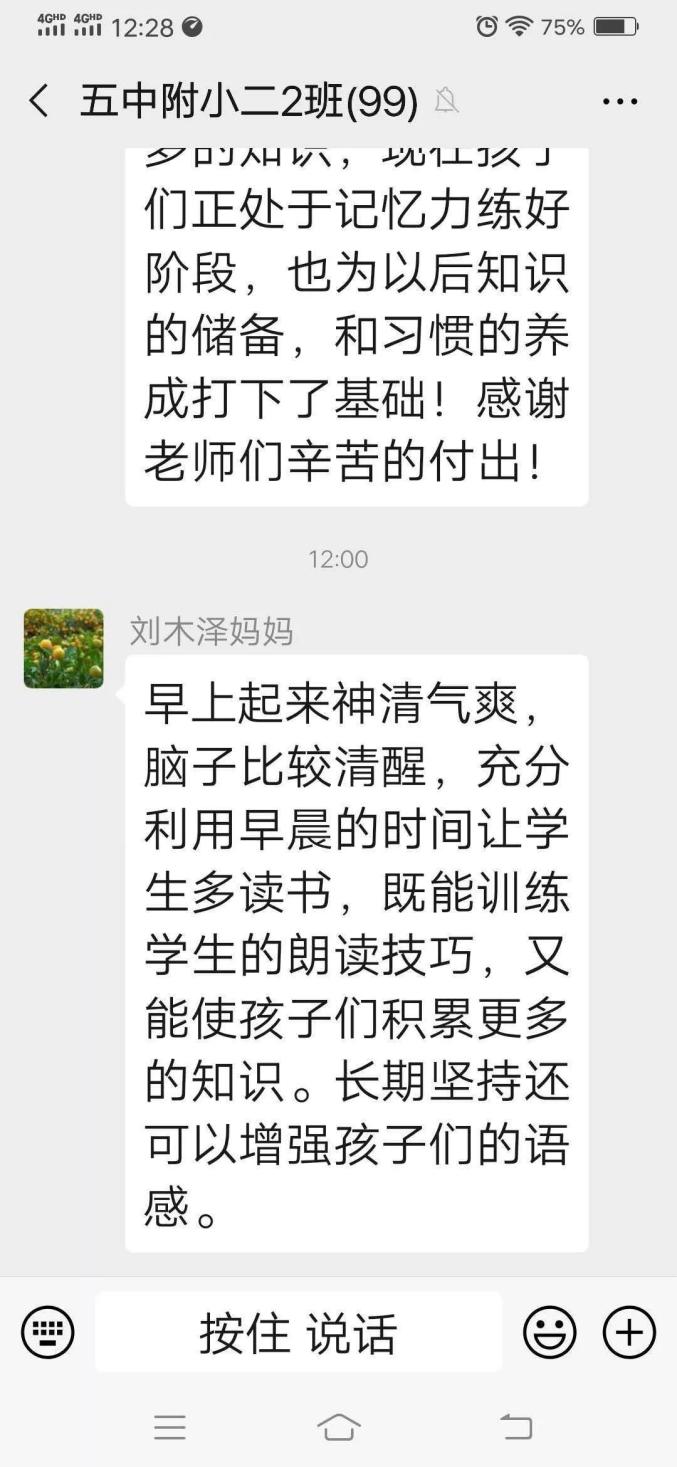Open the plus attachments menu
The width and height of the screenshot is (677, 1467).
pyautogui.click(x=628, y=1332)
